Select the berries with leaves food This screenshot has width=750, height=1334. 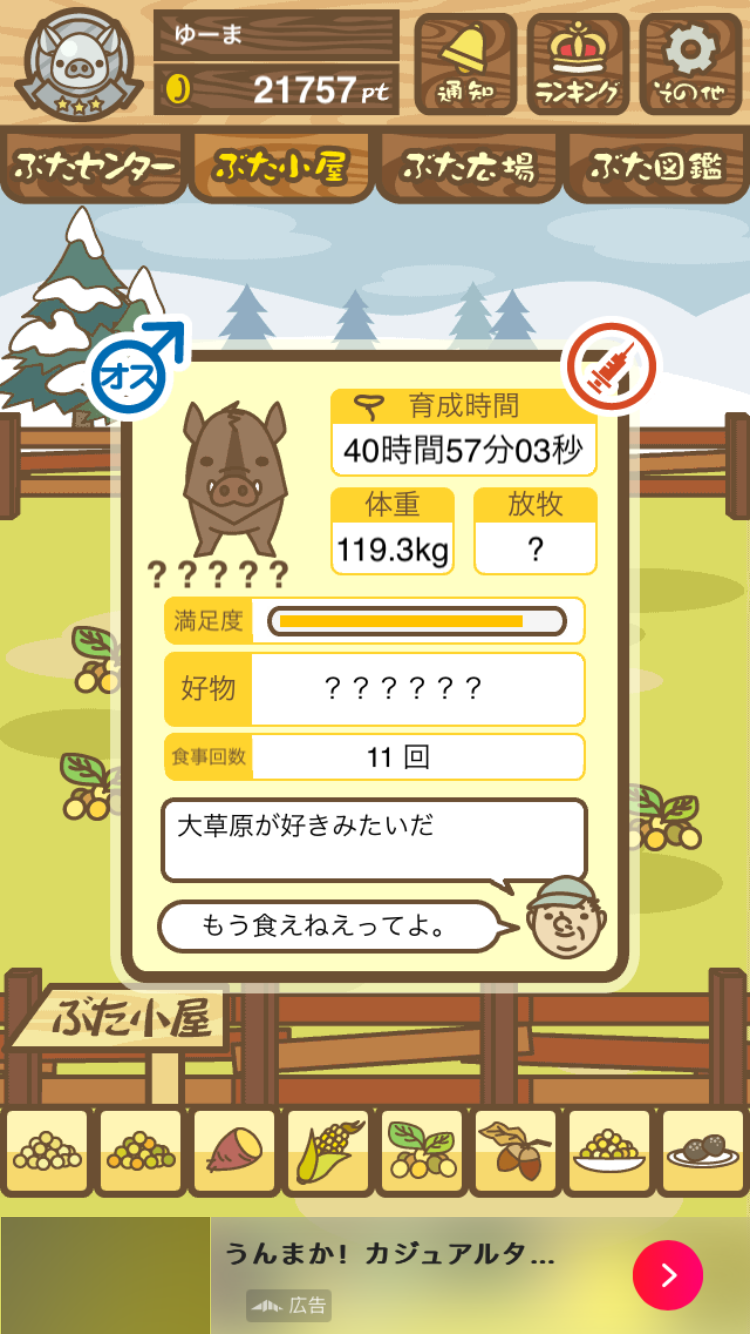(x=422, y=1152)
